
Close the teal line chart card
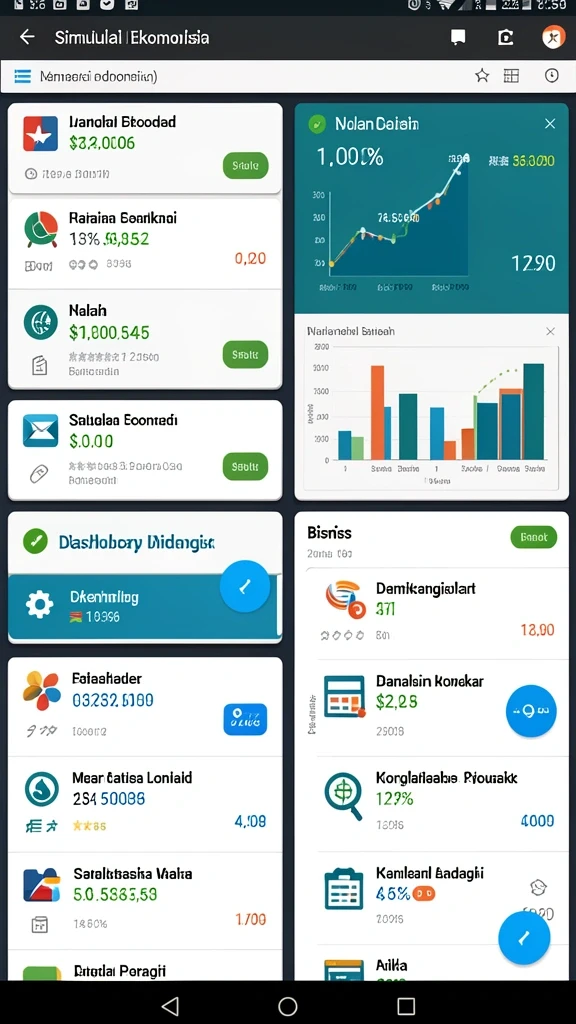coord(550,124)
